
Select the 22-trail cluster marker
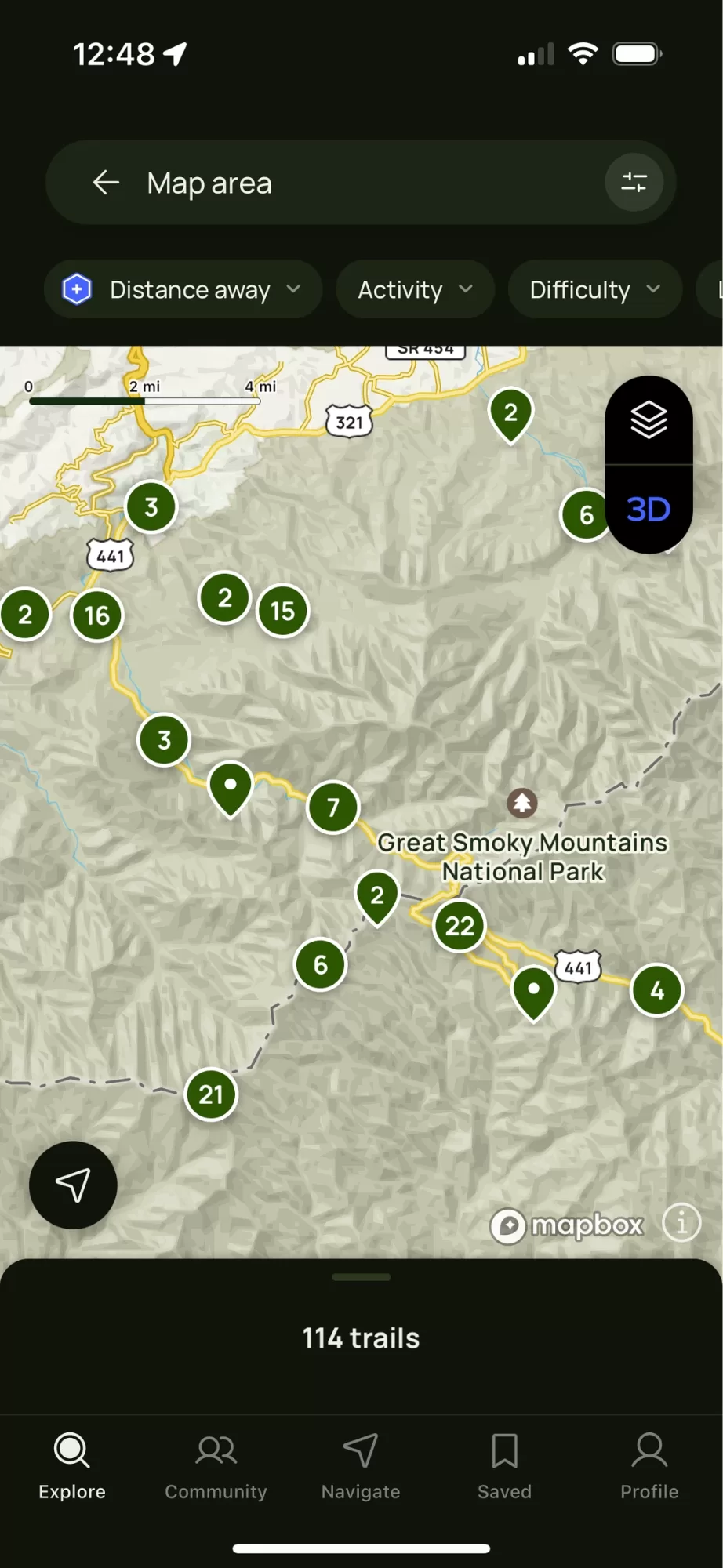(x=460, y=926)
